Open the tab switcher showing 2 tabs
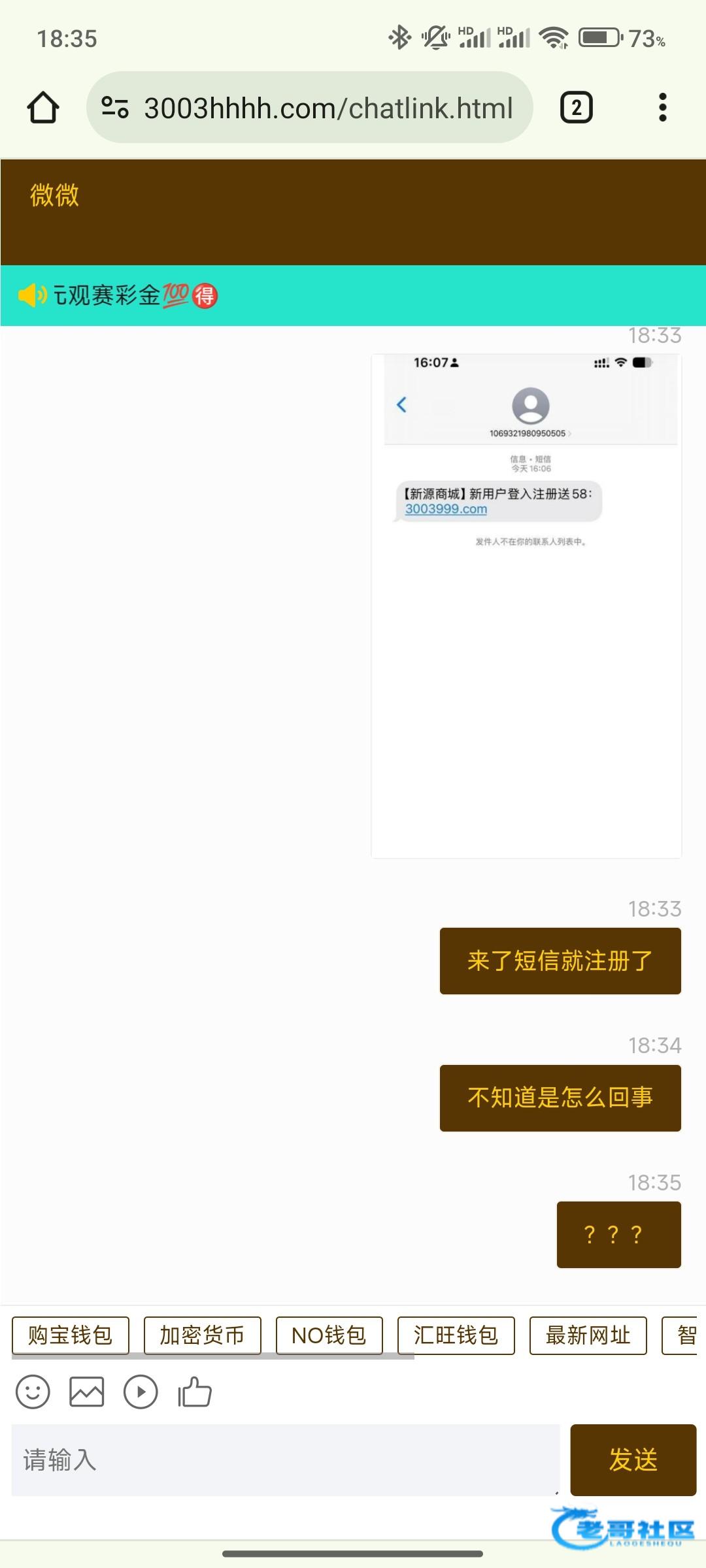 pos(576,108)
